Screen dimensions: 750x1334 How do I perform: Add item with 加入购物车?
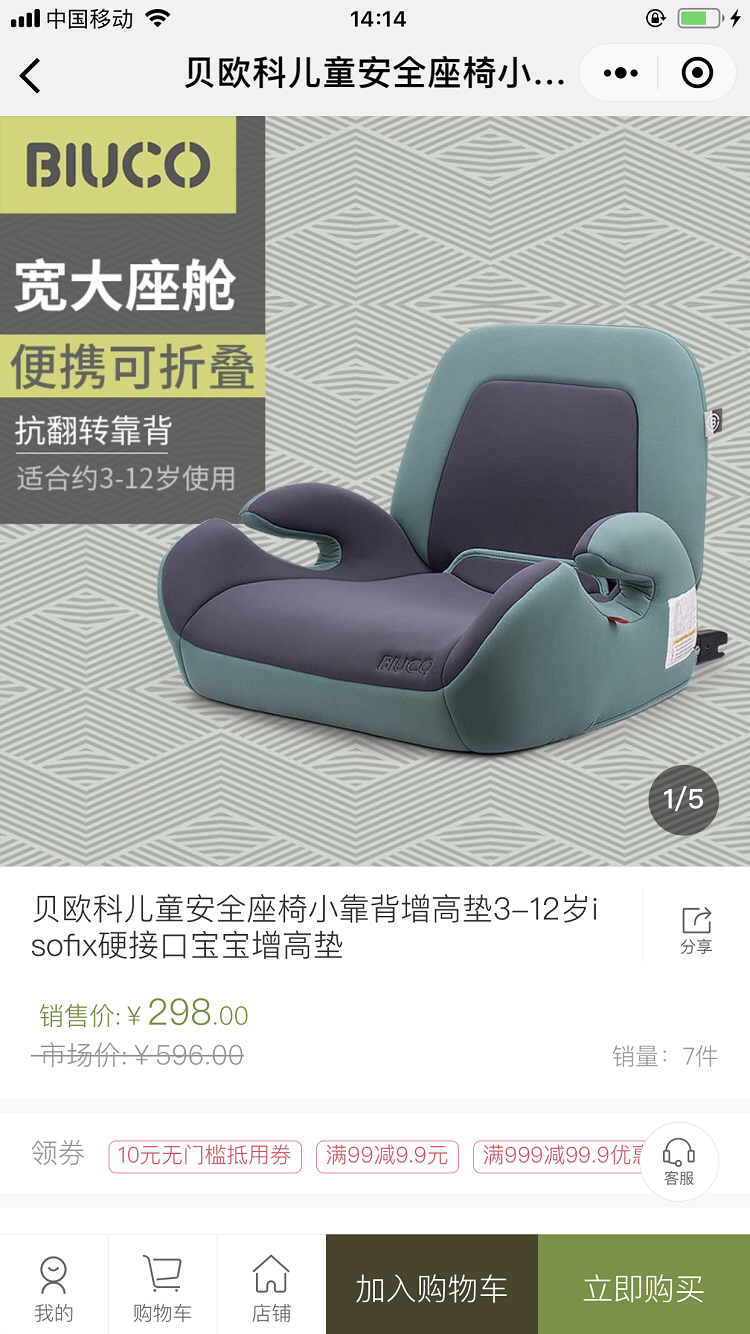point(432,1288)
